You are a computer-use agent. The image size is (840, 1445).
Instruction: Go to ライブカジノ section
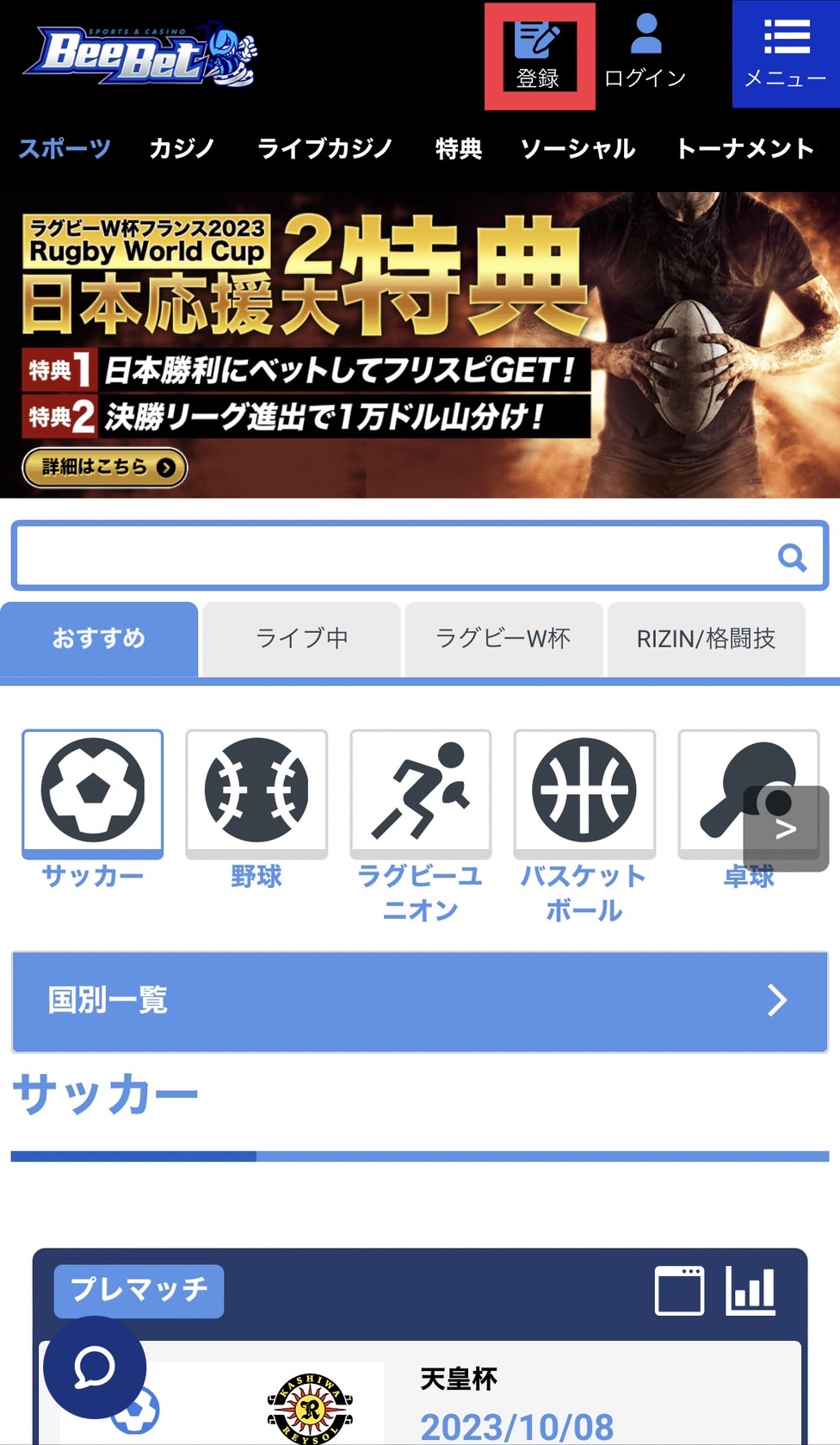[x=325, y=149]
